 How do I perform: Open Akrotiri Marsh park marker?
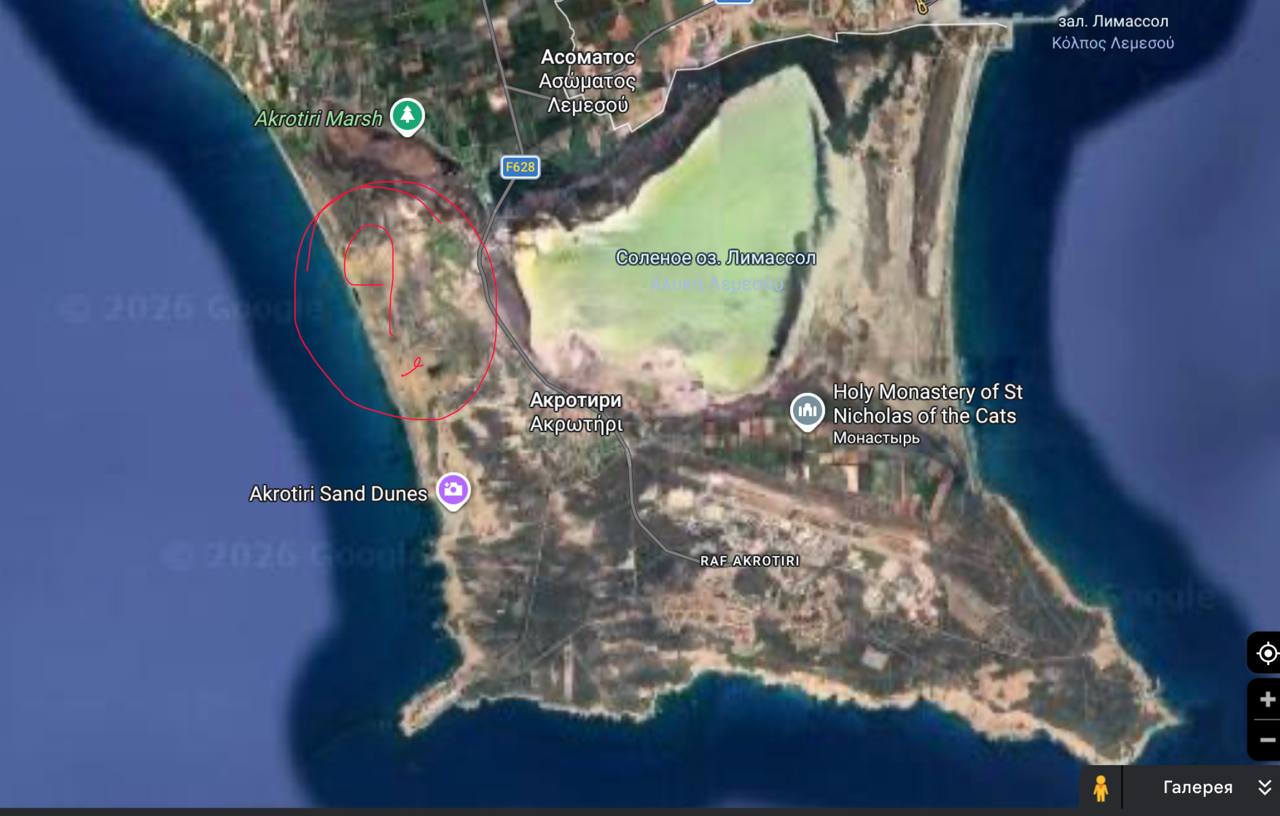[x=406, y=116]
